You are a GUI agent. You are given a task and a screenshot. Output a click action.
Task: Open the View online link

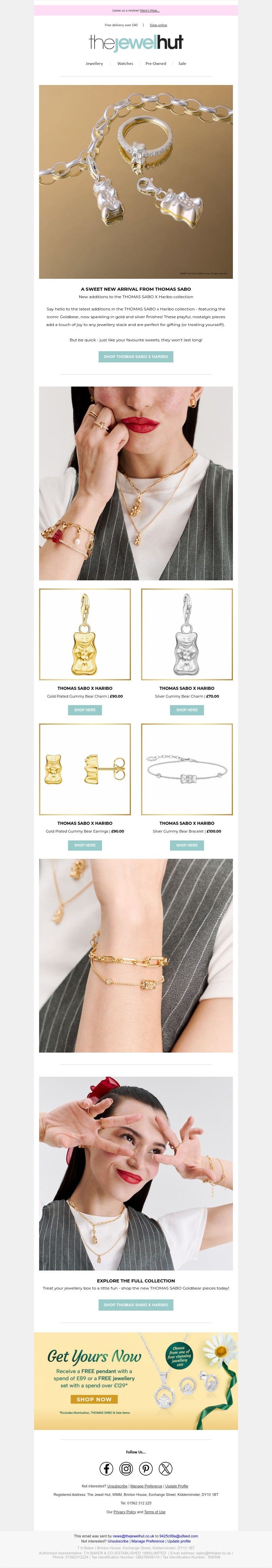(x=158, y=25)
